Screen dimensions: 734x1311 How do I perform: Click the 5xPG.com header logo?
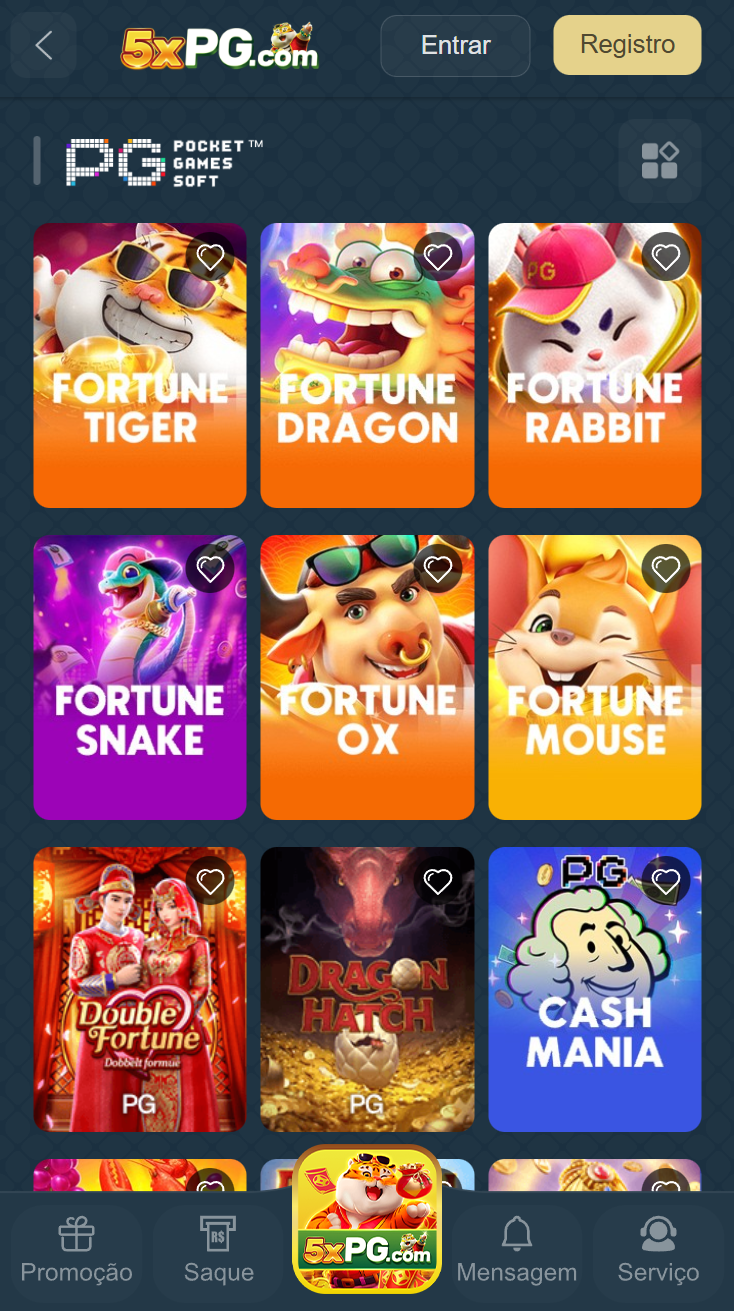coord(222,45)
